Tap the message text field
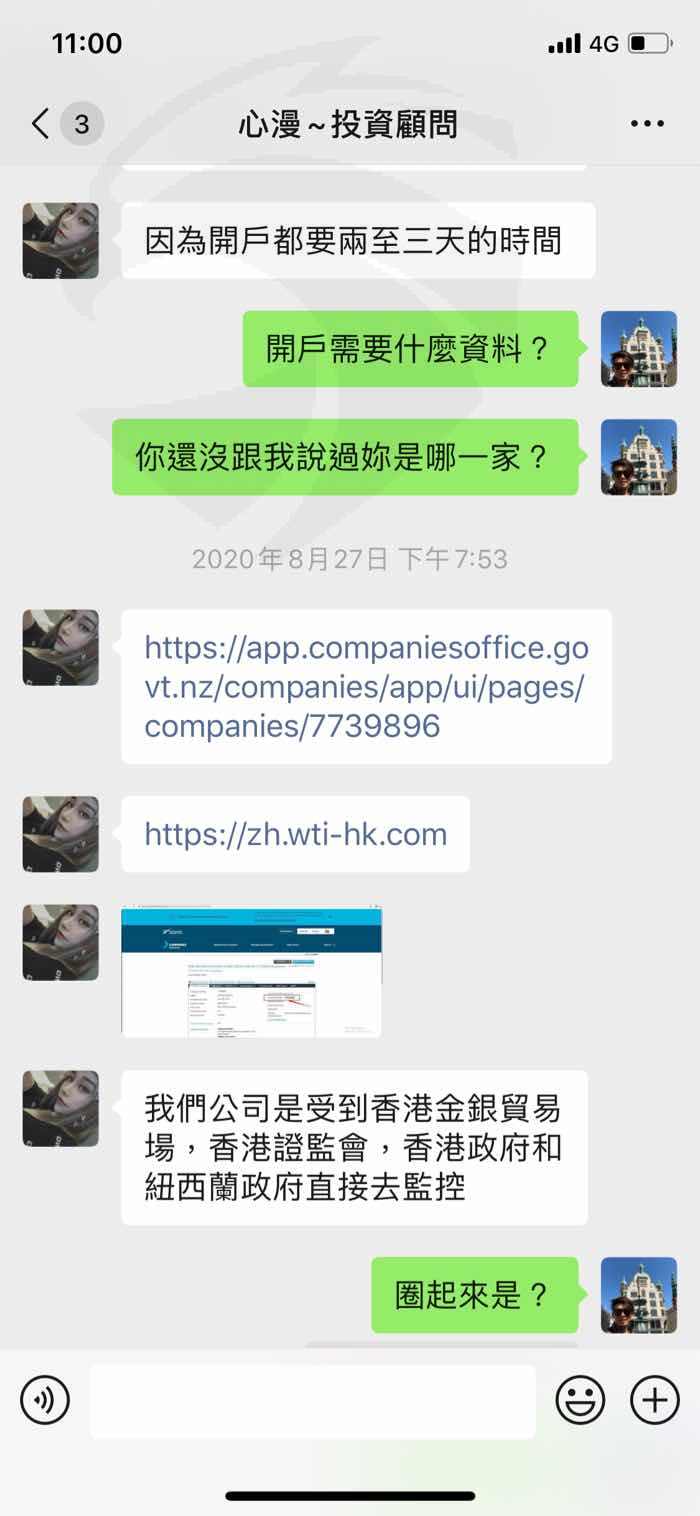 (x=313, y=1401)
